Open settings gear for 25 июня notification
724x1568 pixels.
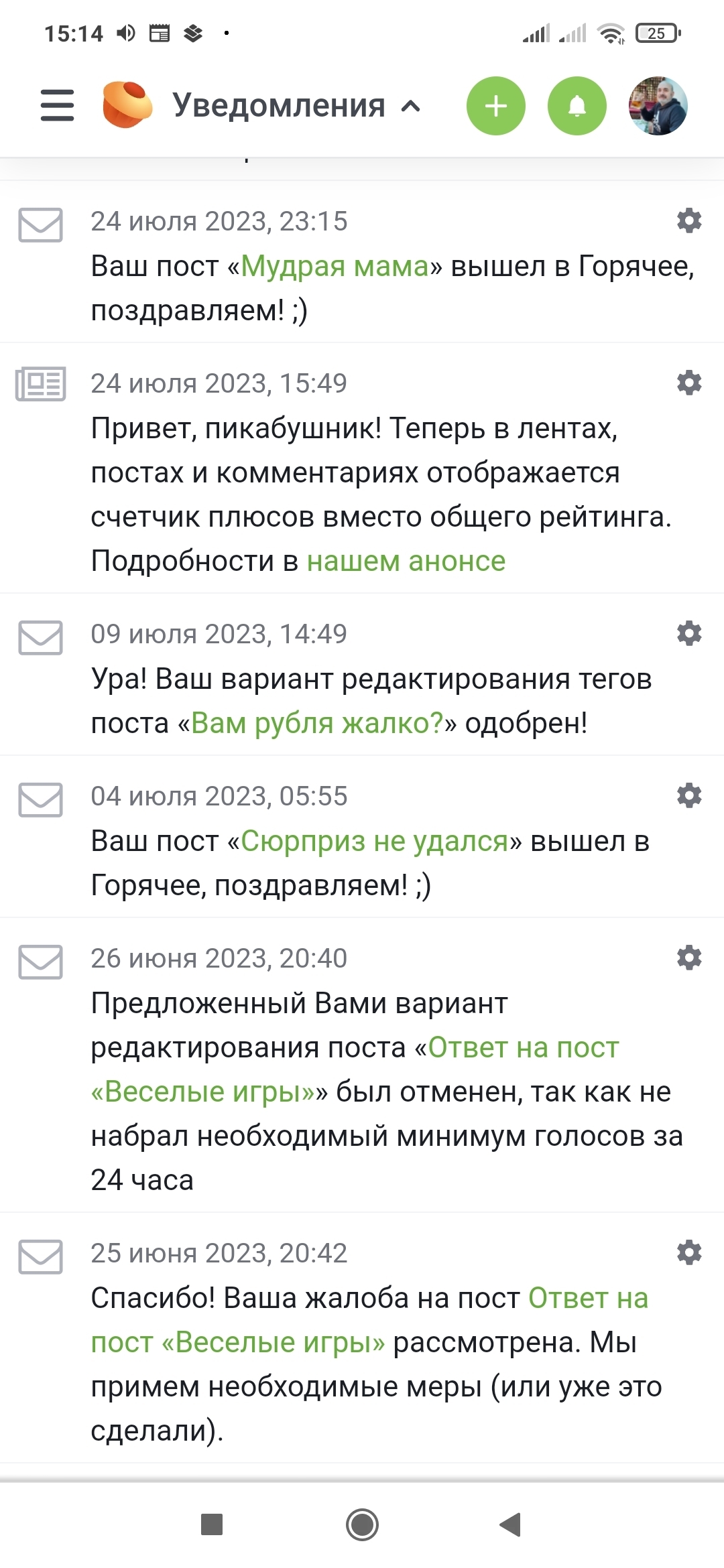click(688, 1252)
